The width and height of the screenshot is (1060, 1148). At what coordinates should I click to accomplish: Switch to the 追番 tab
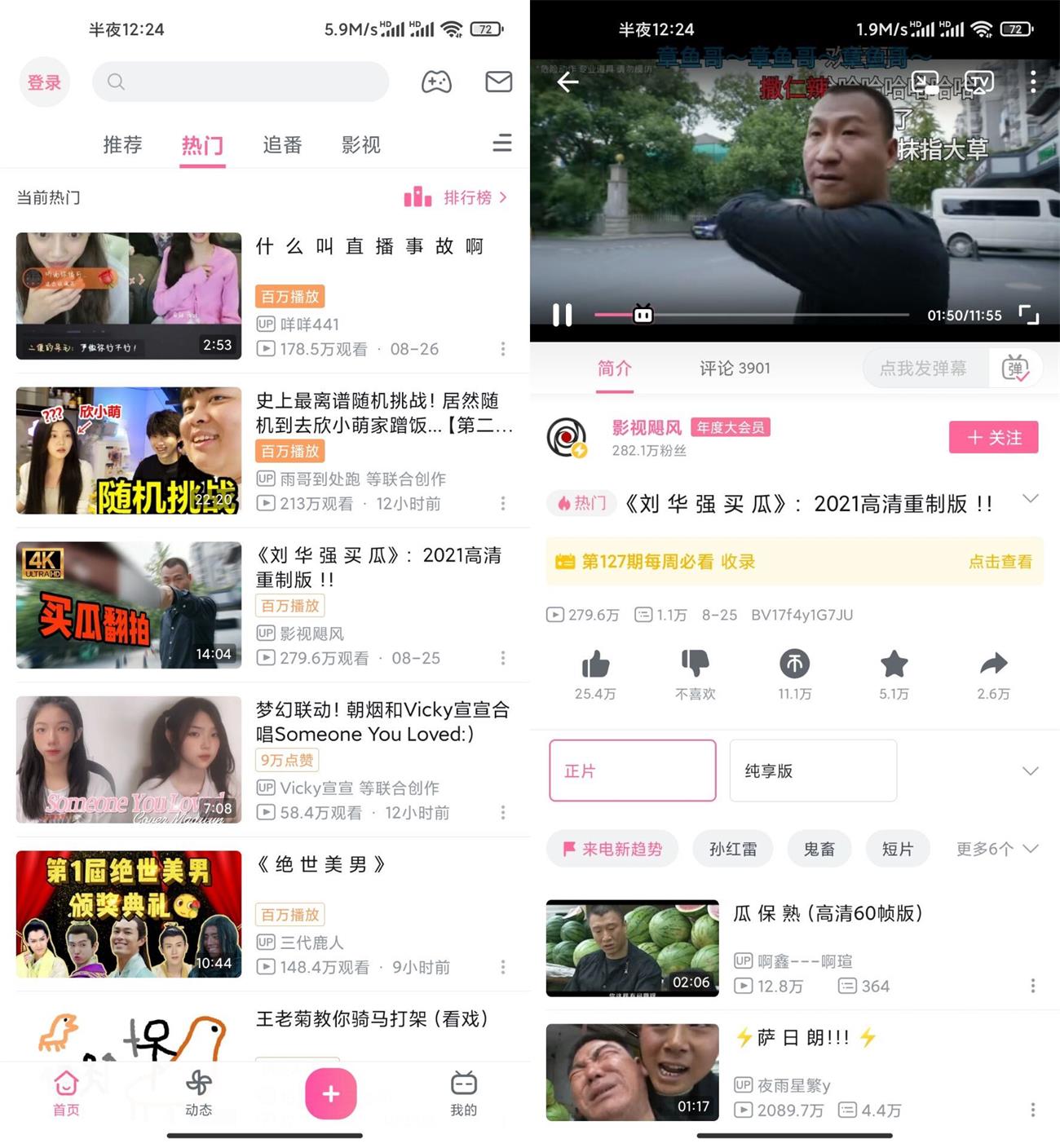(x=281, y=144)
